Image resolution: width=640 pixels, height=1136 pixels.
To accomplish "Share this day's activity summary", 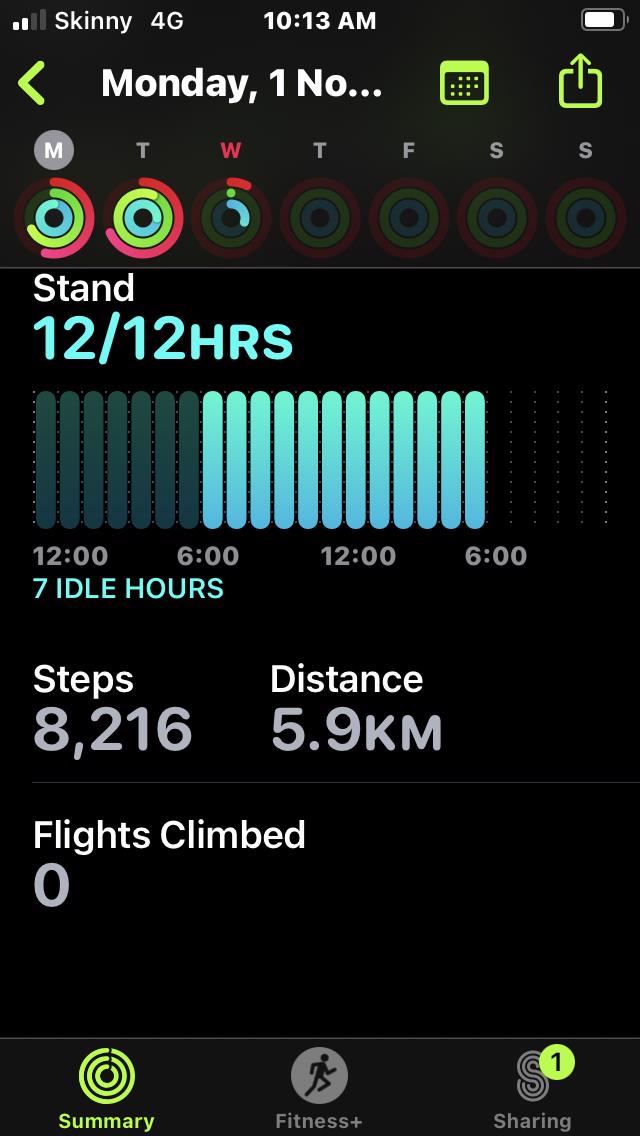I will pos(580,83).
